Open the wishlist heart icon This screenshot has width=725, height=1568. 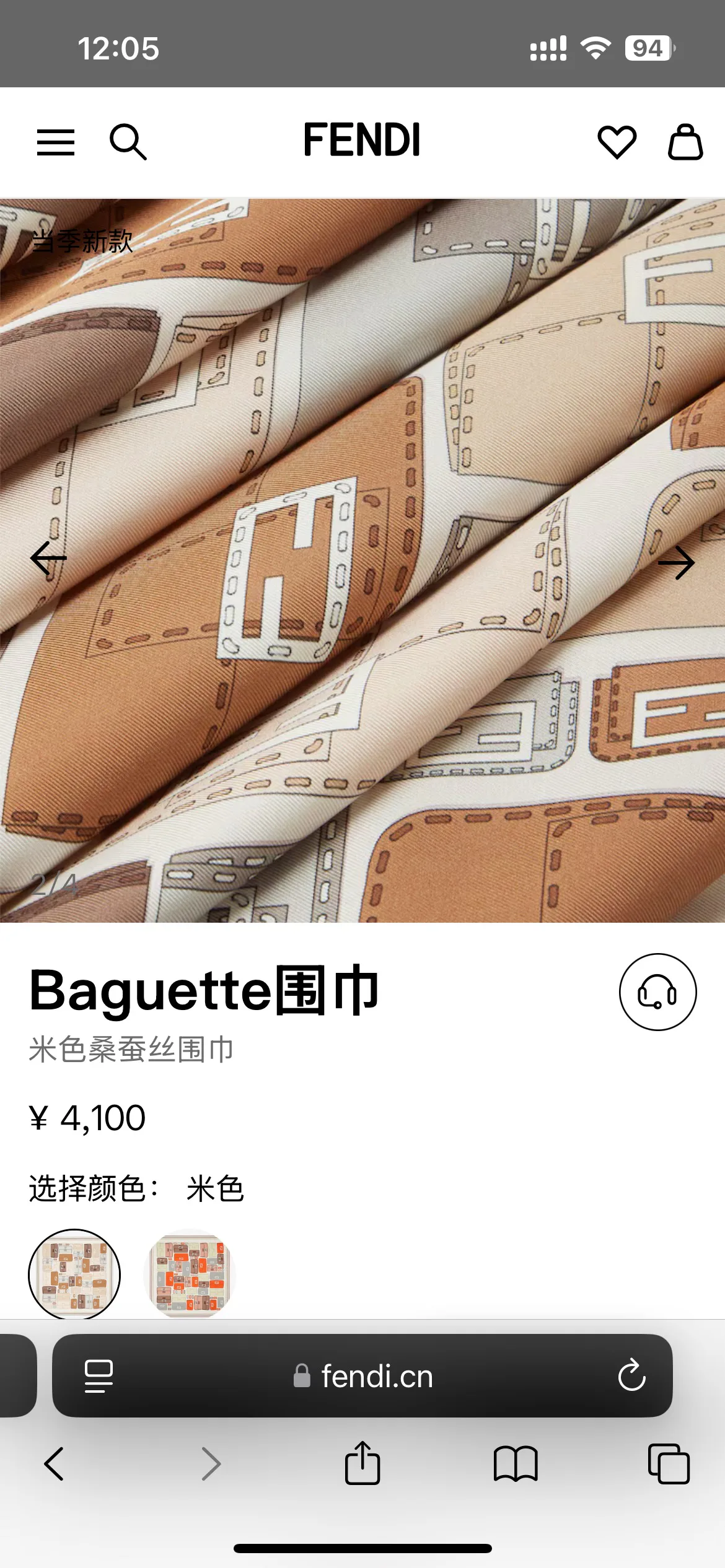(617, 142)
